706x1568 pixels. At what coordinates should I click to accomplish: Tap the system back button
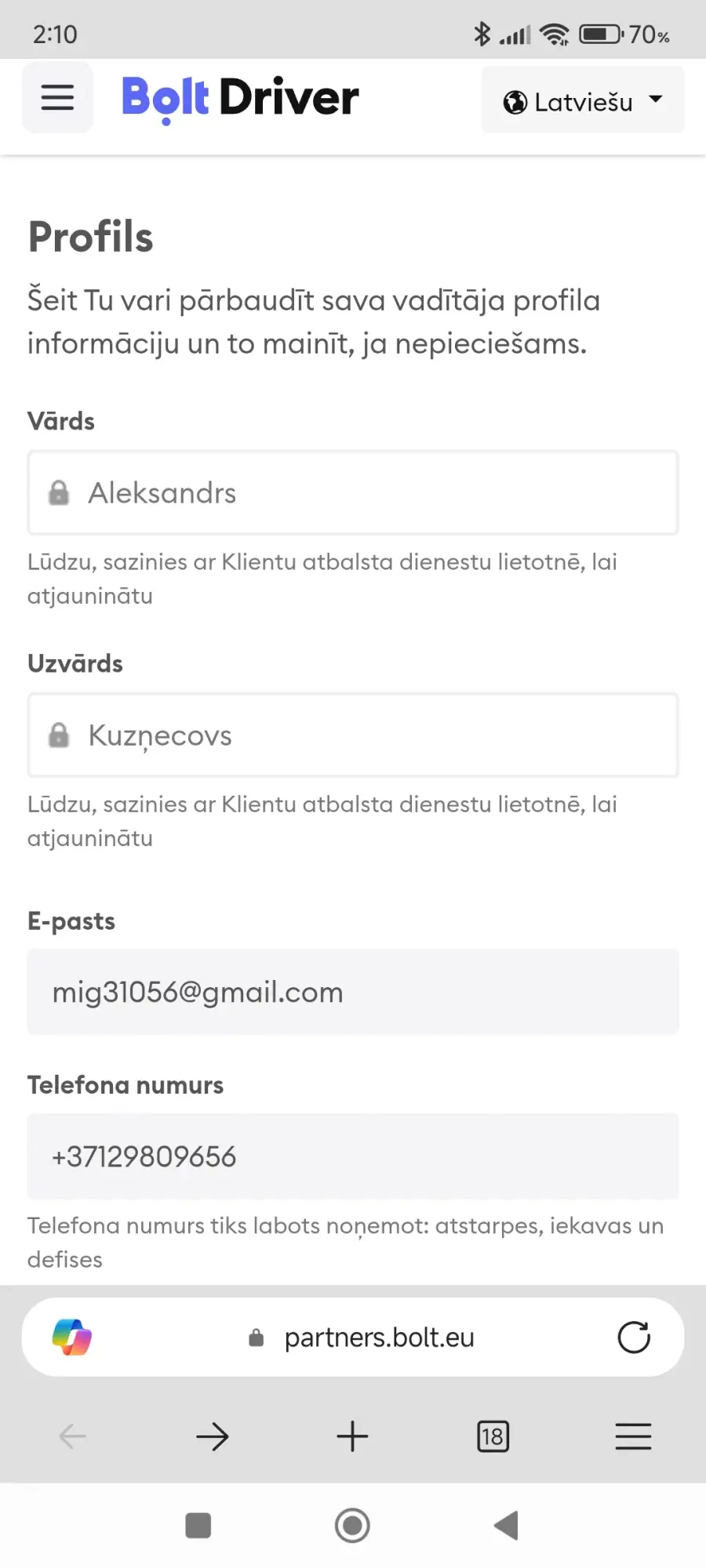point(506,1526)
